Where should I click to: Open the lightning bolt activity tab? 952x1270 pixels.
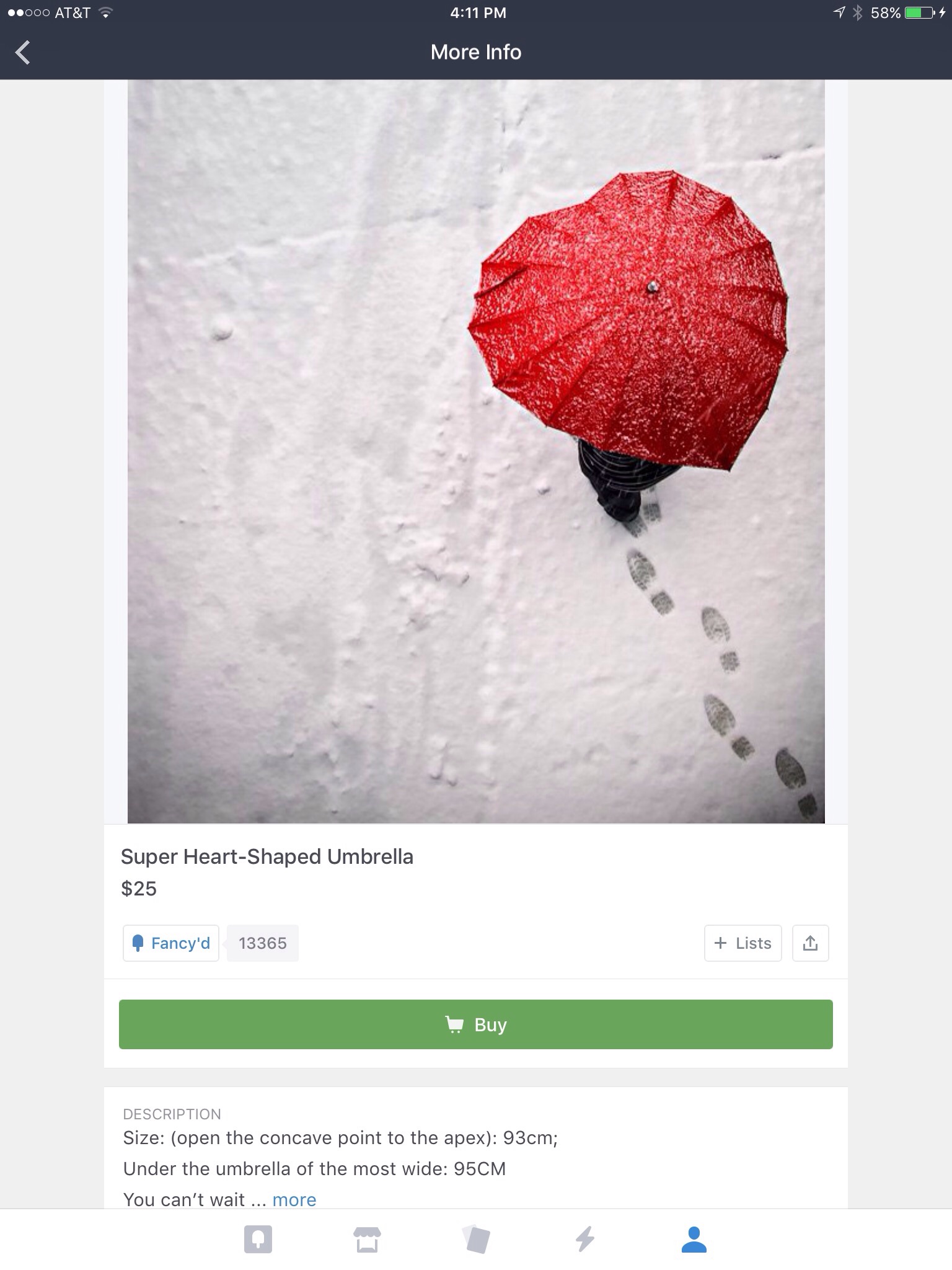tap(585, 1240)
